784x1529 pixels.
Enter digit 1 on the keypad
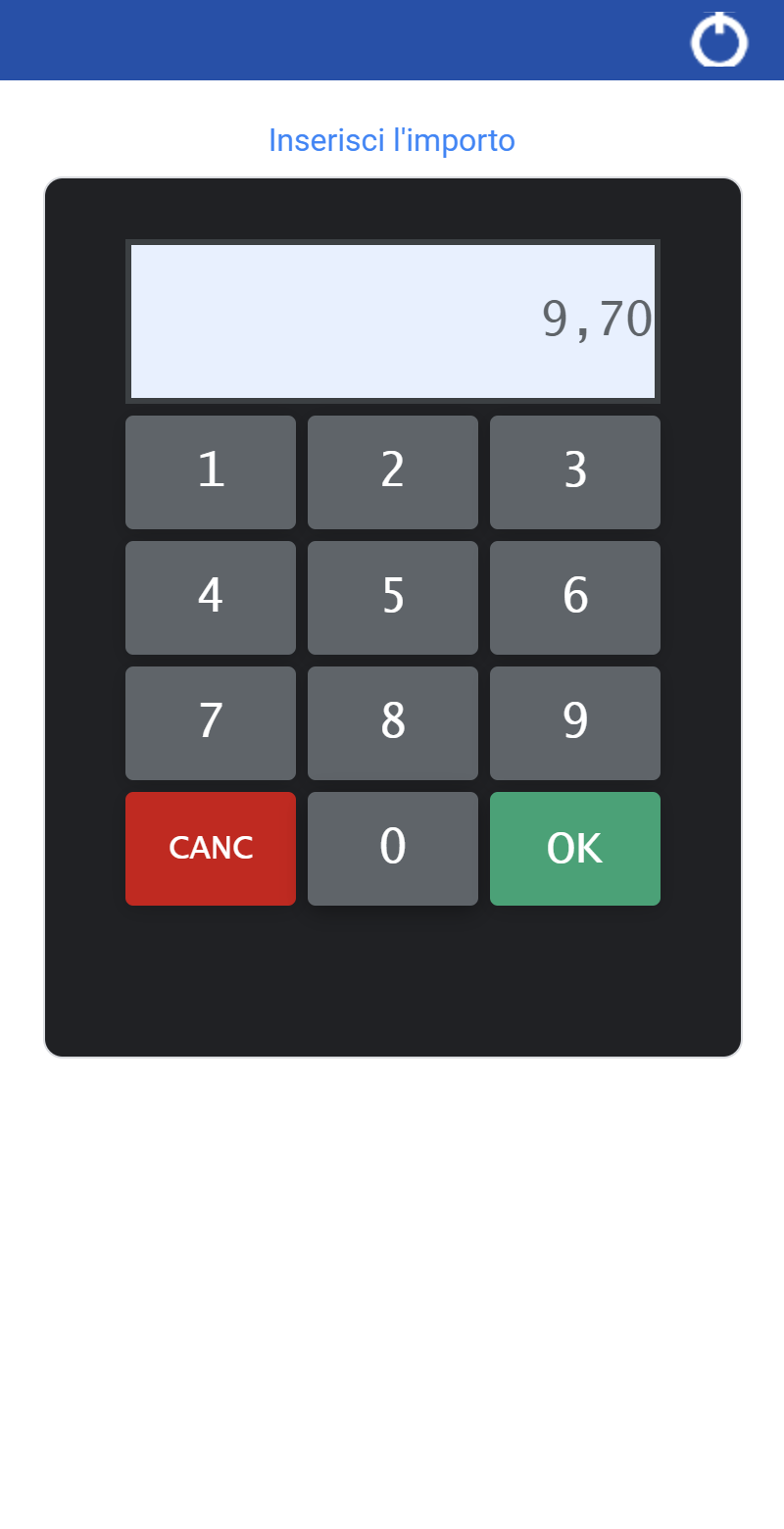click(x=211, y=472)
